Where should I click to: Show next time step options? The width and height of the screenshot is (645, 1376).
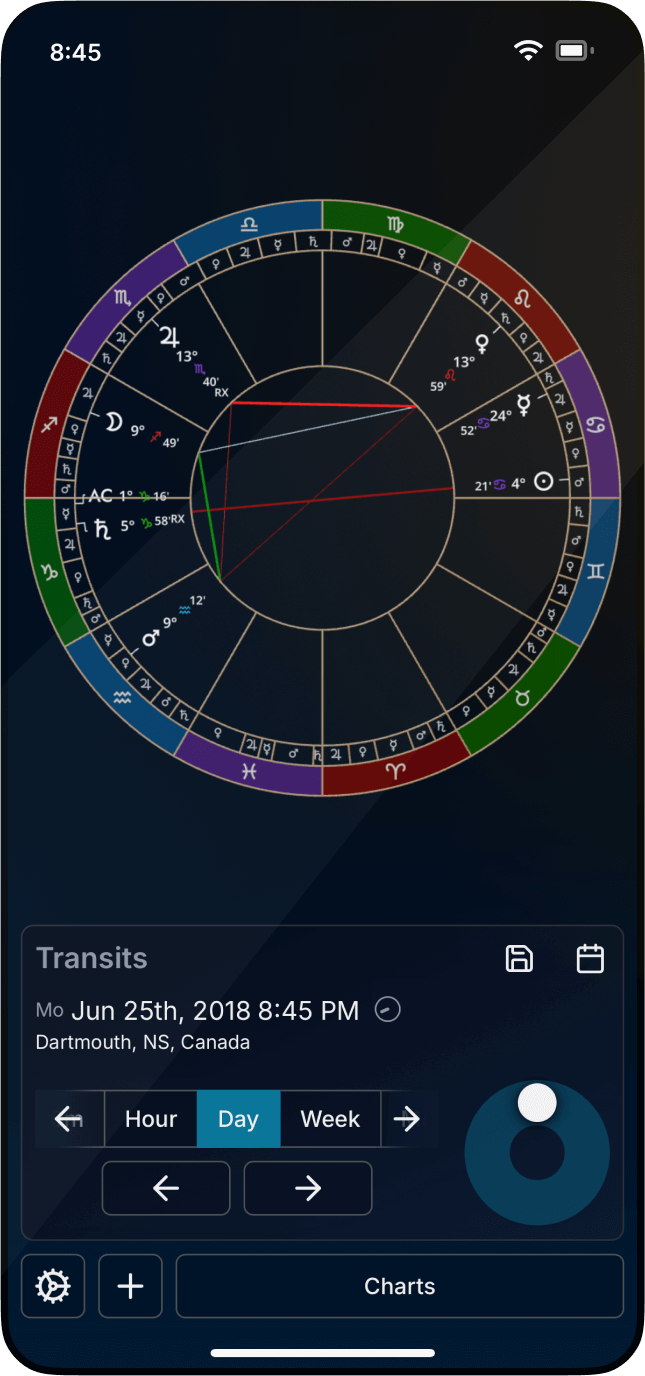[x=407, y=1119]
